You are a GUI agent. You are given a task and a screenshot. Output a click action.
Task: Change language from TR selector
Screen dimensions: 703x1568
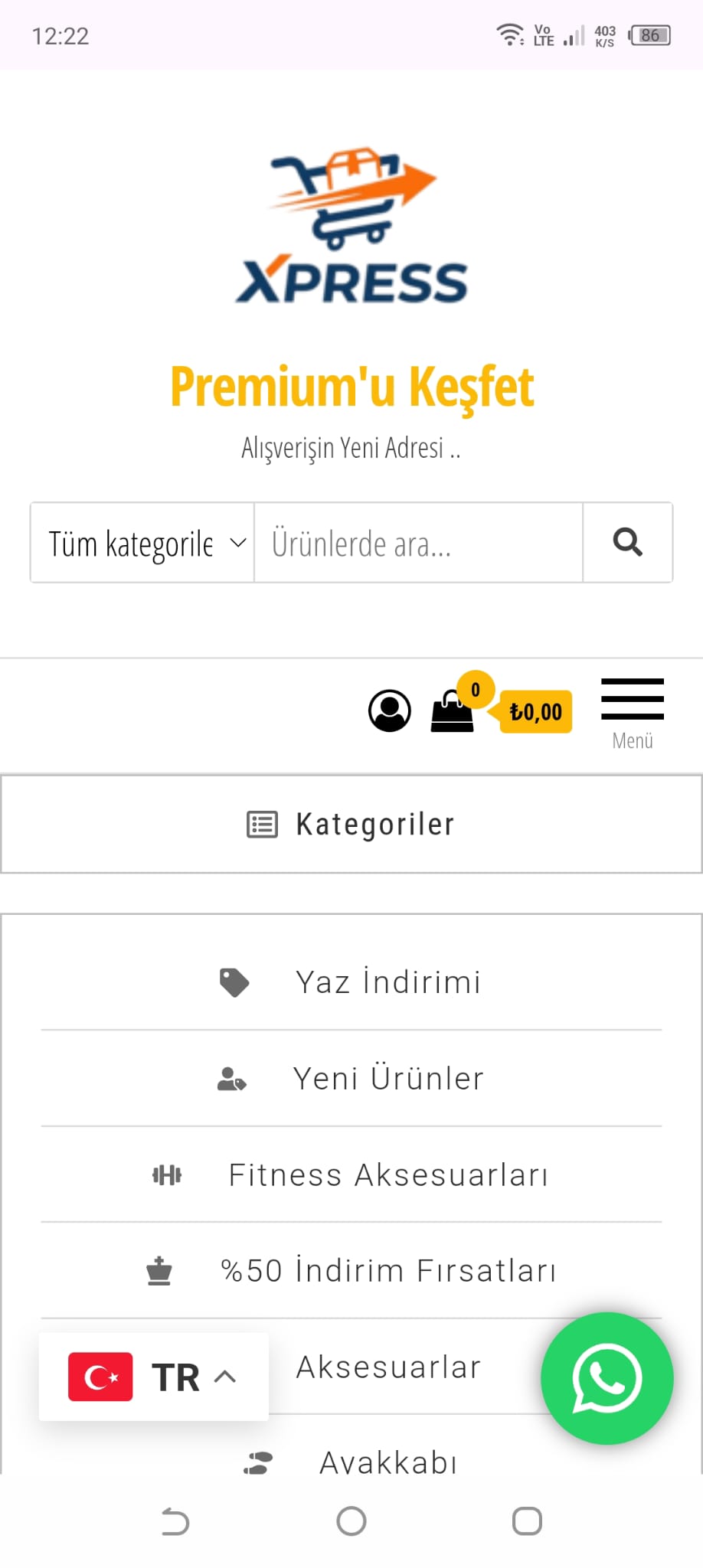coord(153,1377)
